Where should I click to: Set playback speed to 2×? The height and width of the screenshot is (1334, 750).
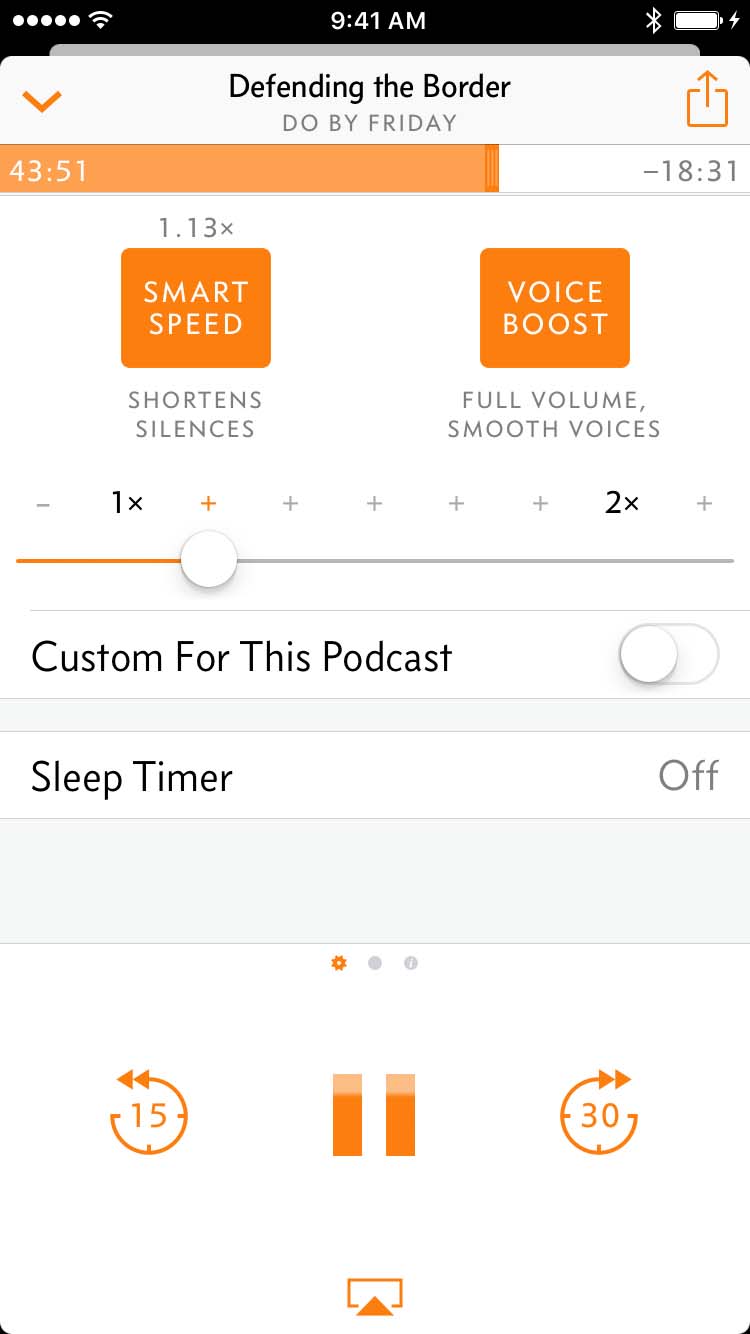(x=622, y=503)
